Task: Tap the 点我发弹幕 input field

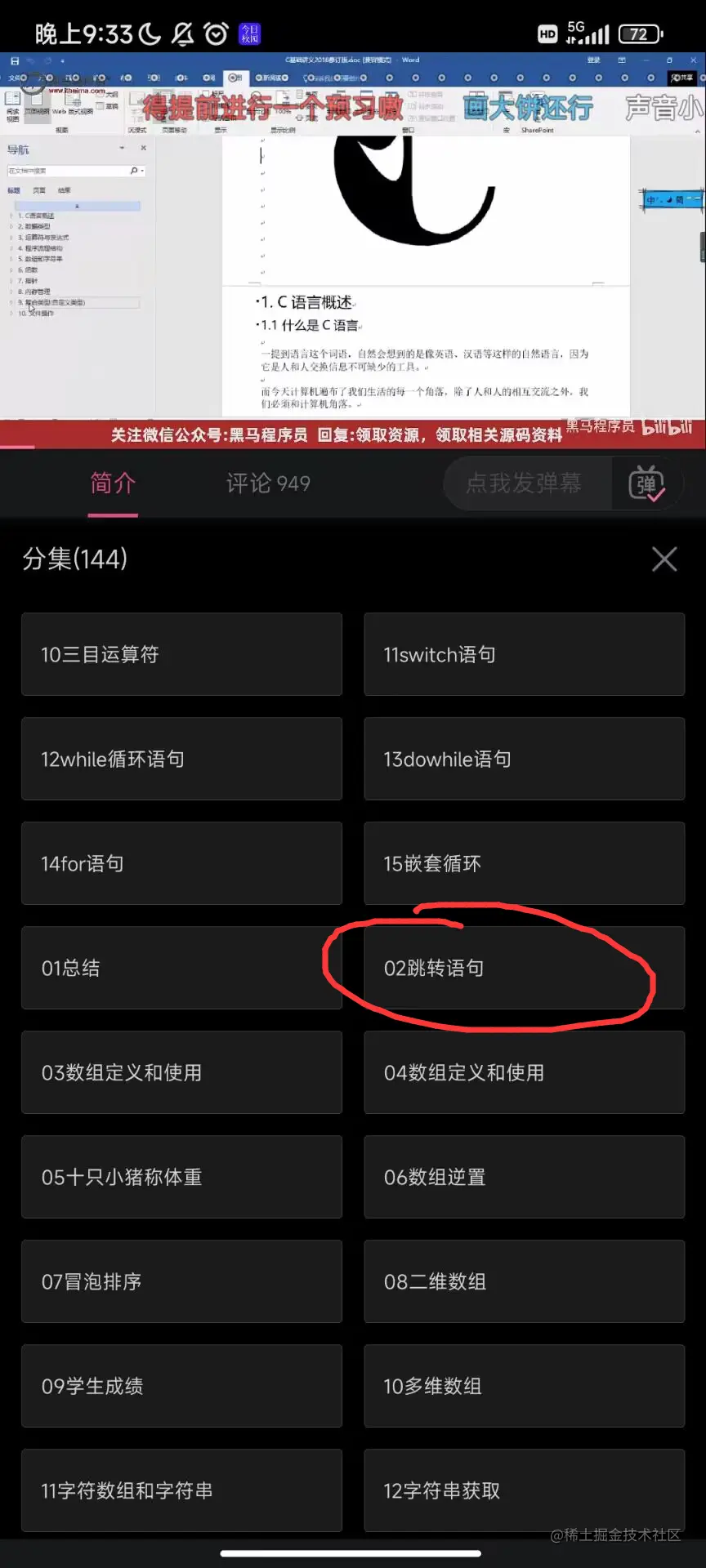Action: click(525, 483)
